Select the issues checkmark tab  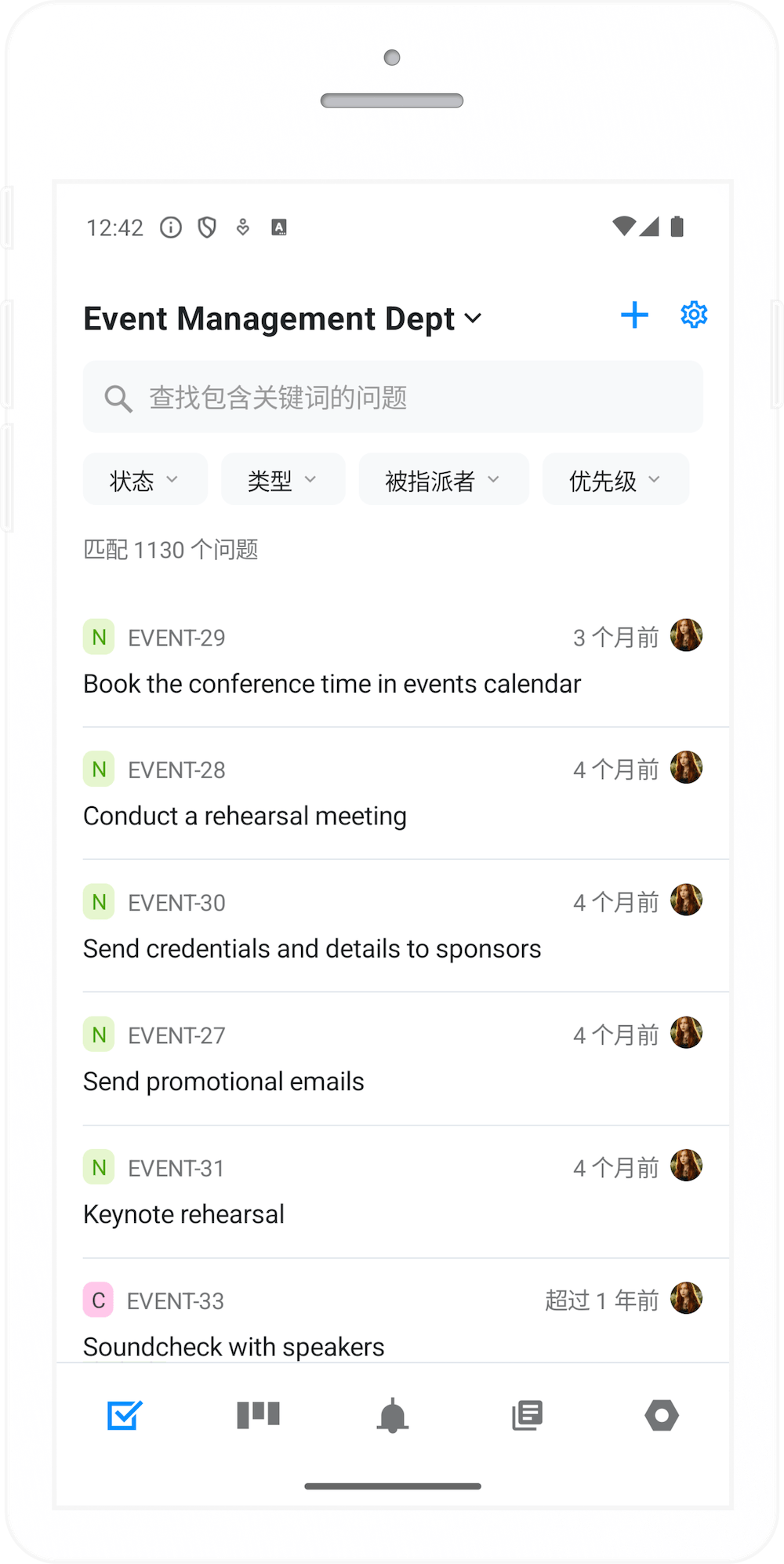point(125,1415)
